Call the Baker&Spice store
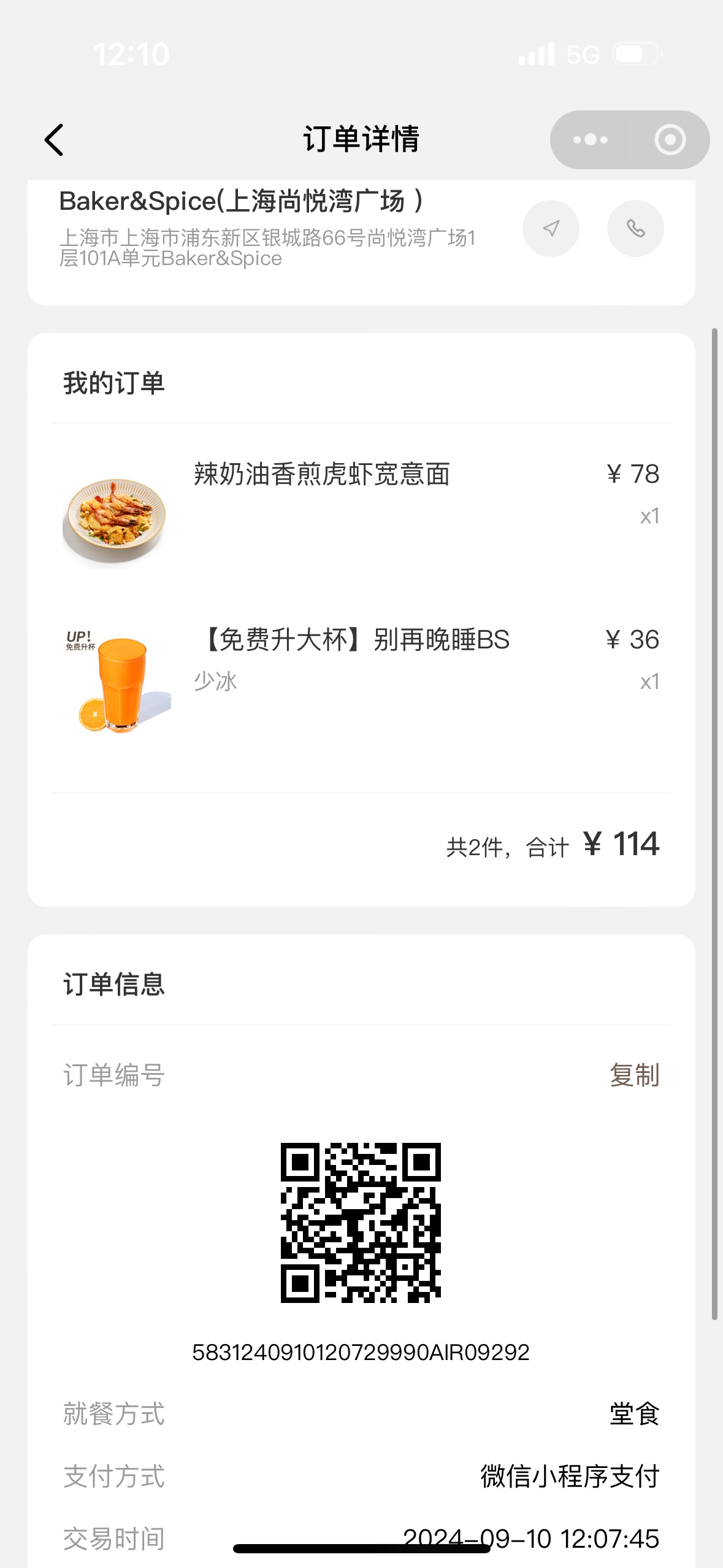 [635, 228]
